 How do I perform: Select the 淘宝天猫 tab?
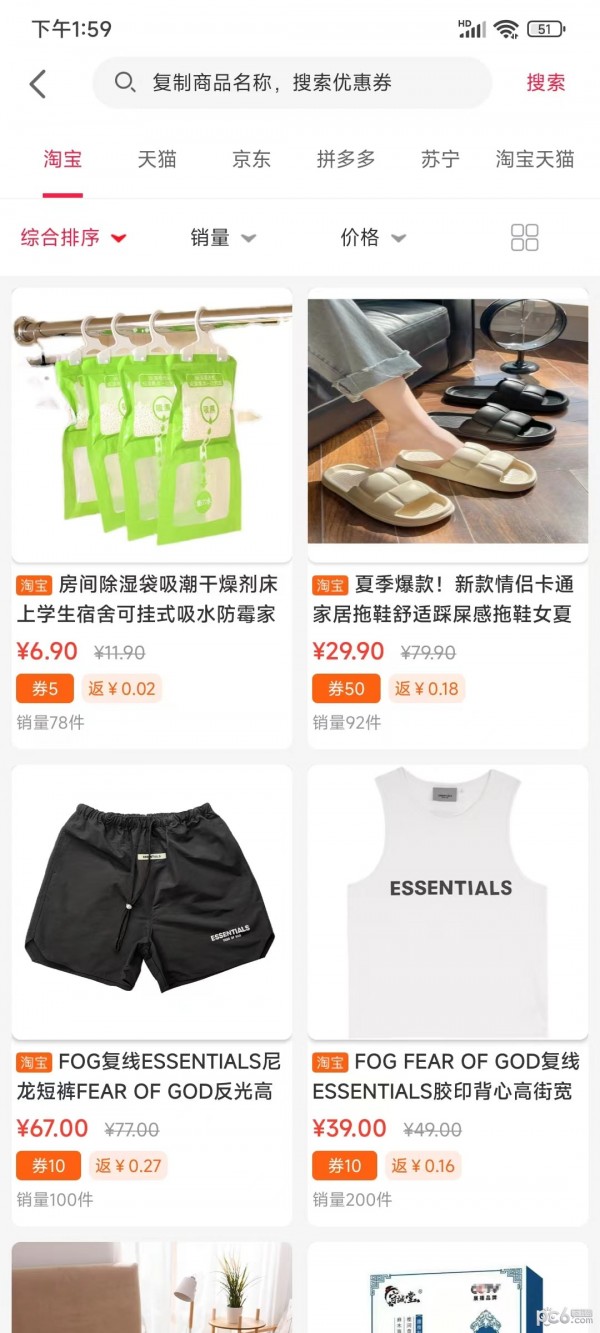coord(535,159)
